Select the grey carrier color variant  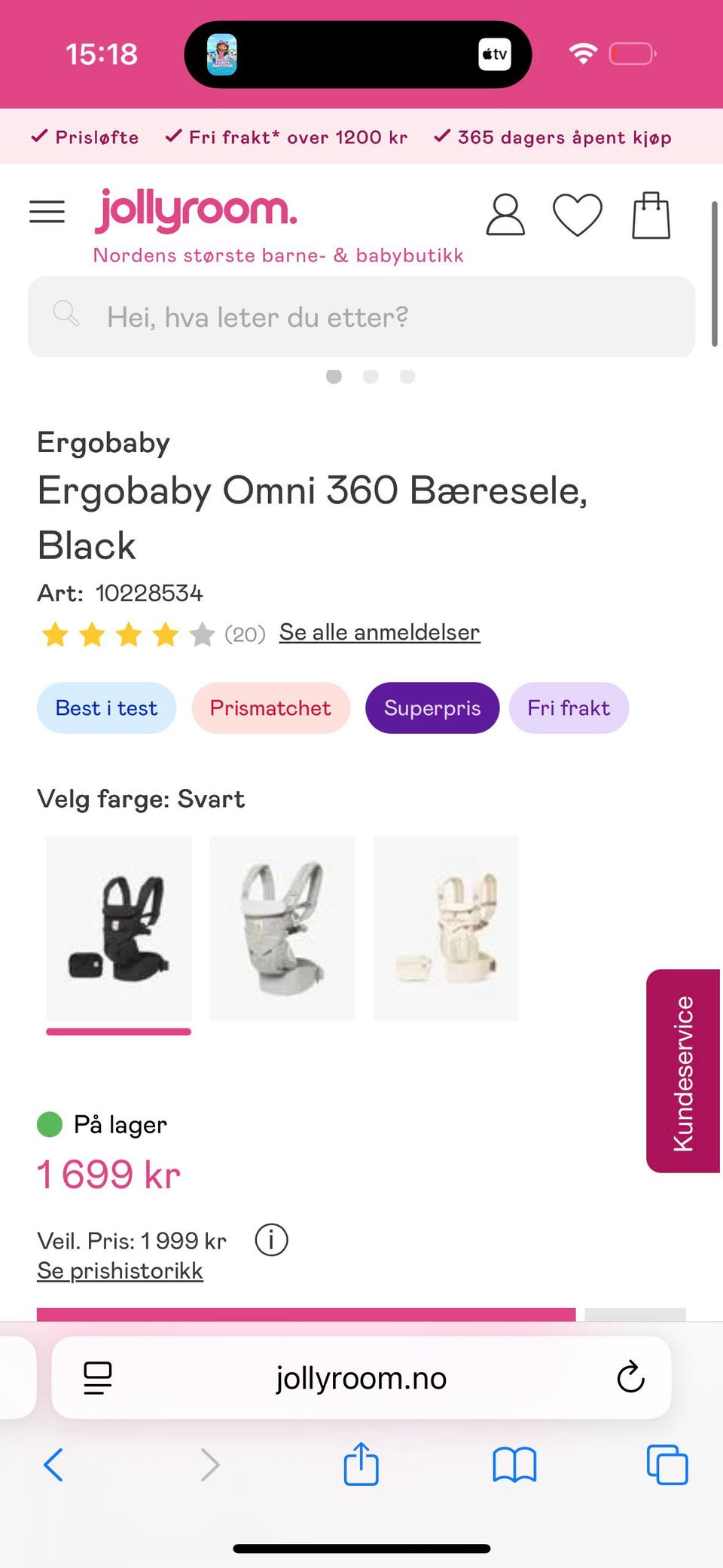(x=282, y=929)
